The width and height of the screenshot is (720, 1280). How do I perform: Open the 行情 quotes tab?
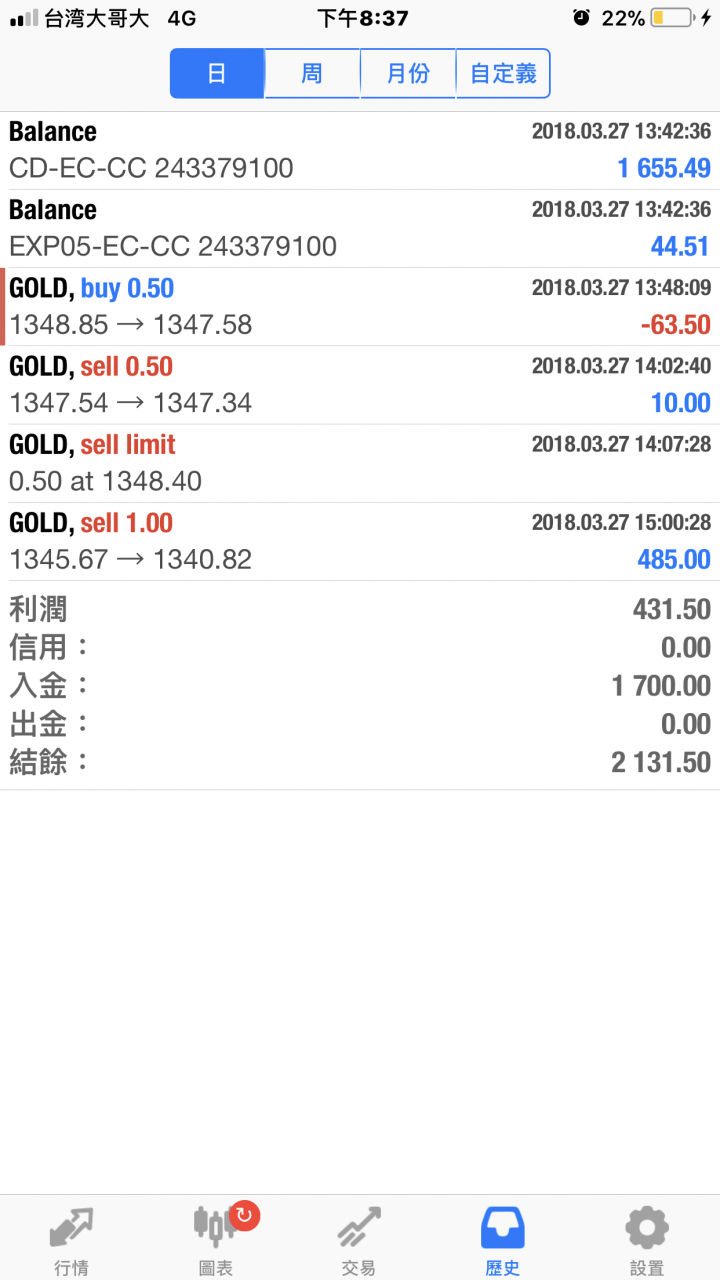tap(72, 1238)
